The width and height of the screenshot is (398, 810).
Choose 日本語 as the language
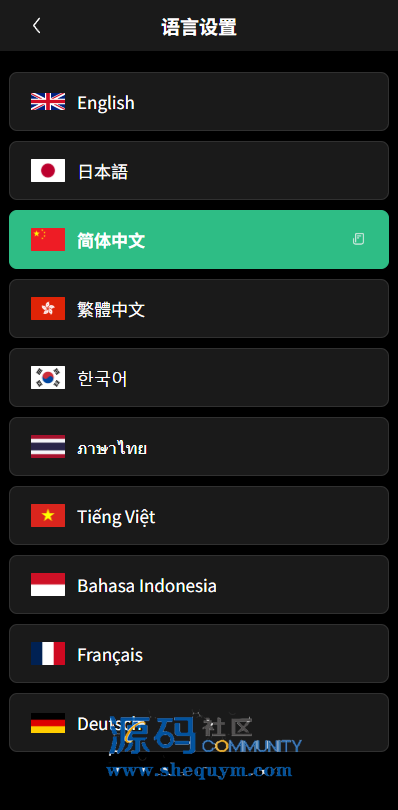click(199, 170)
